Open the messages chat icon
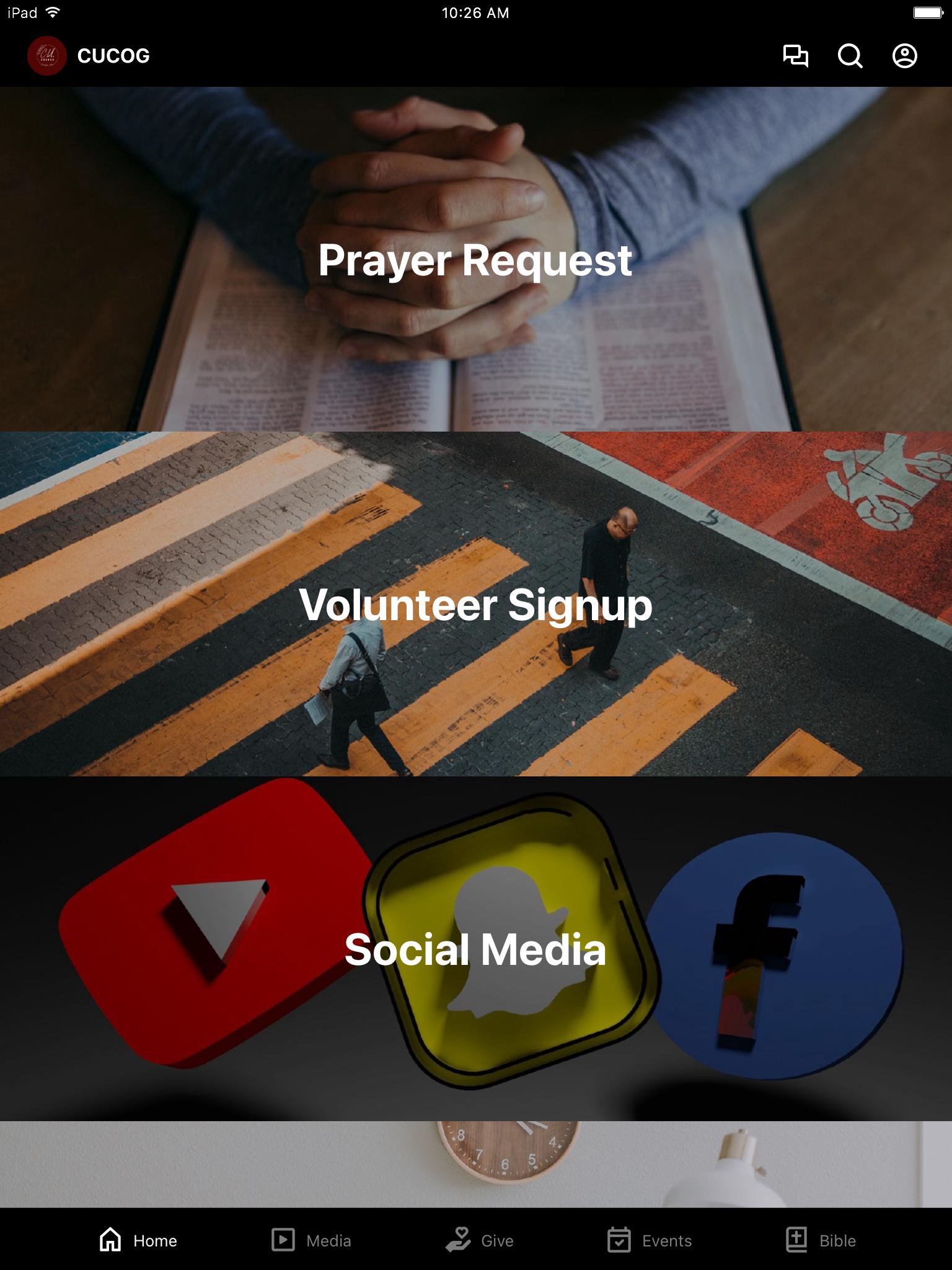 (795, 56)
